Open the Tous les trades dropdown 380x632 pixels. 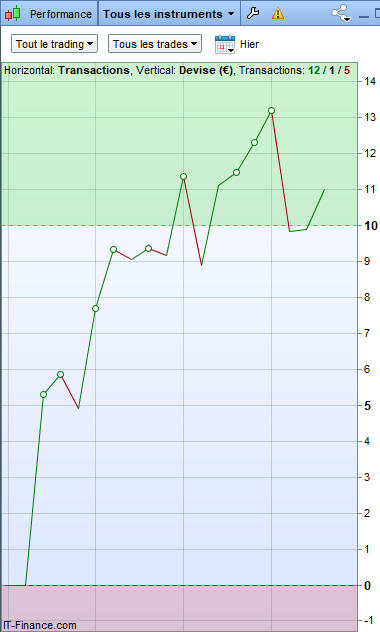(155, 44)
